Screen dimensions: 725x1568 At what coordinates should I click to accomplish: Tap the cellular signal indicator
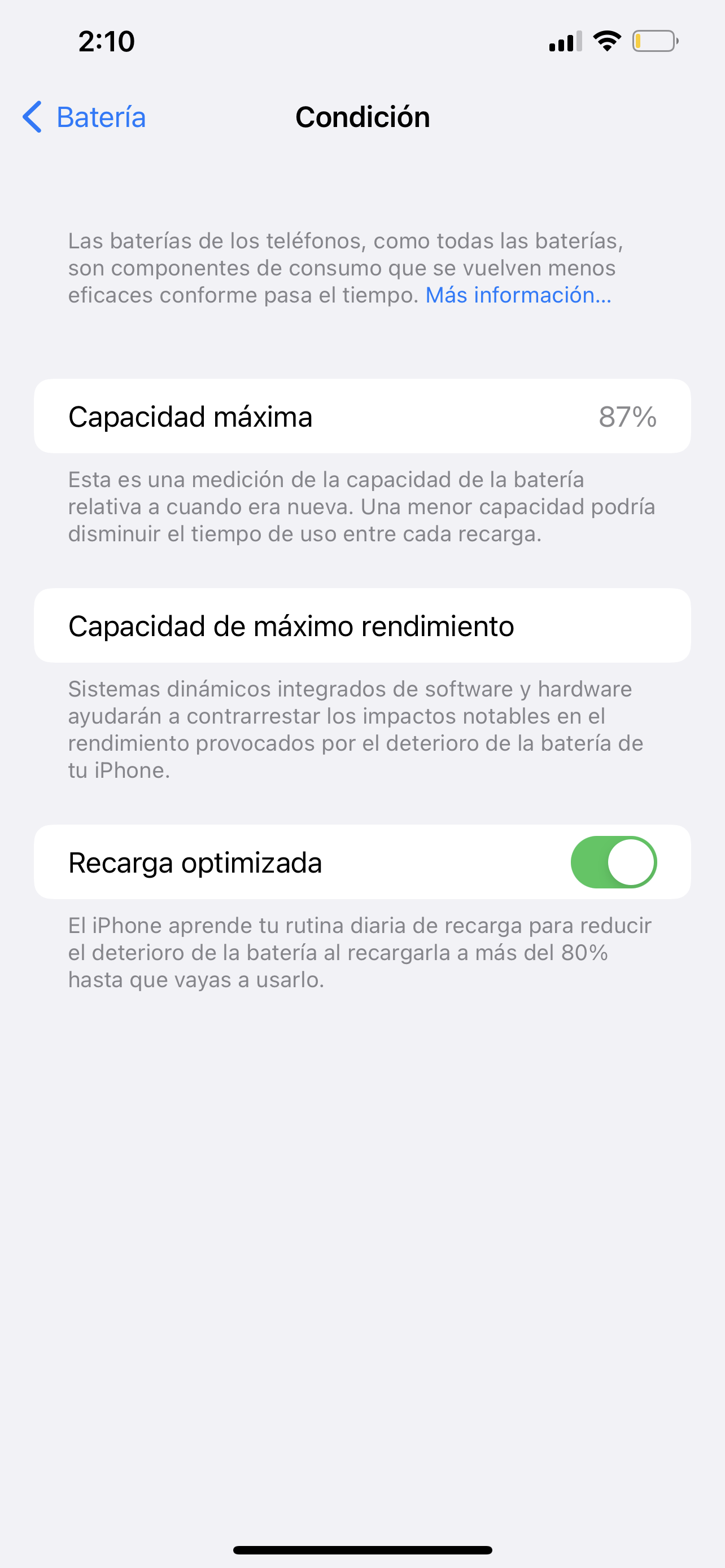562,40
